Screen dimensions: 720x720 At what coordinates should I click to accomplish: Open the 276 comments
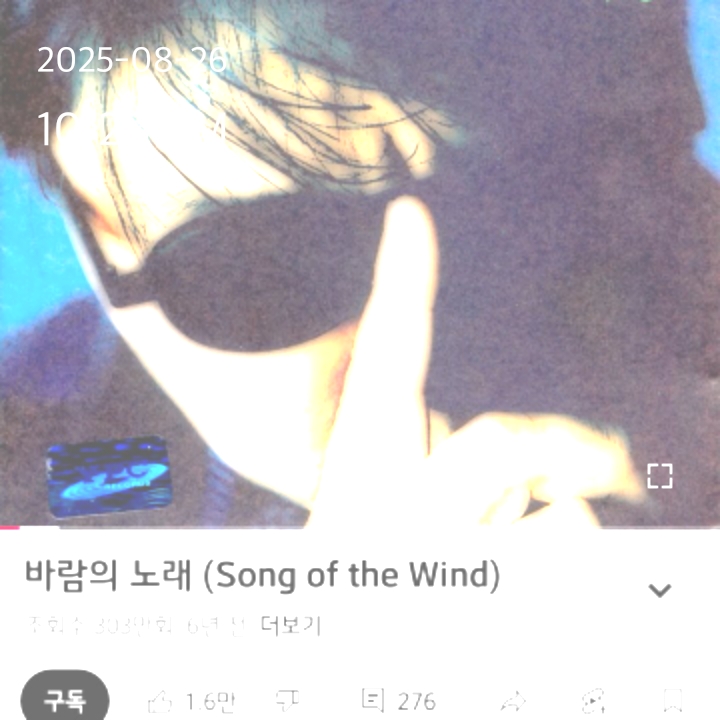pyautogui.click(x=398, y=701)
